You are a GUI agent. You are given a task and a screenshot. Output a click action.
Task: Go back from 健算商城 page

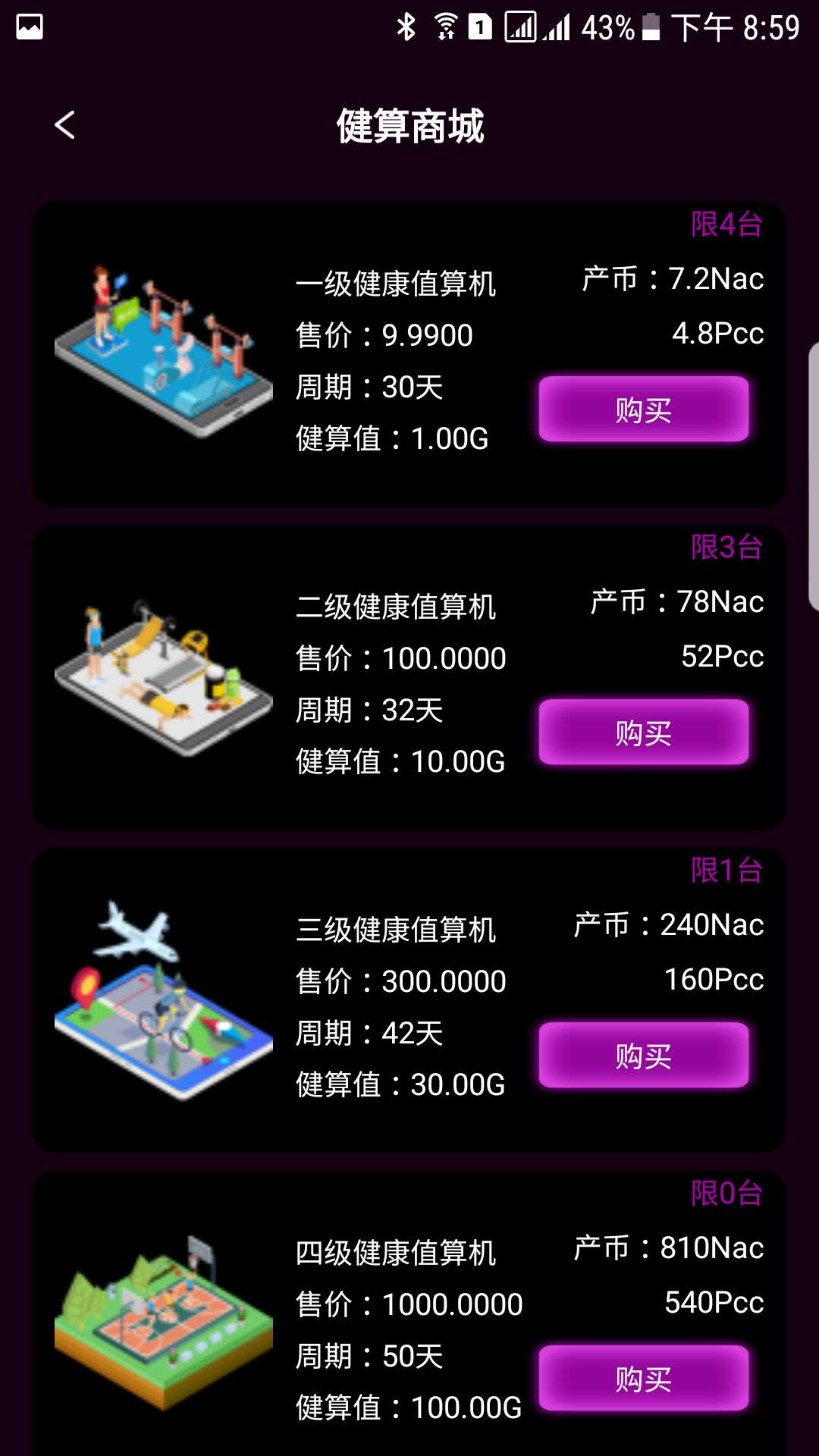[65, 125]
